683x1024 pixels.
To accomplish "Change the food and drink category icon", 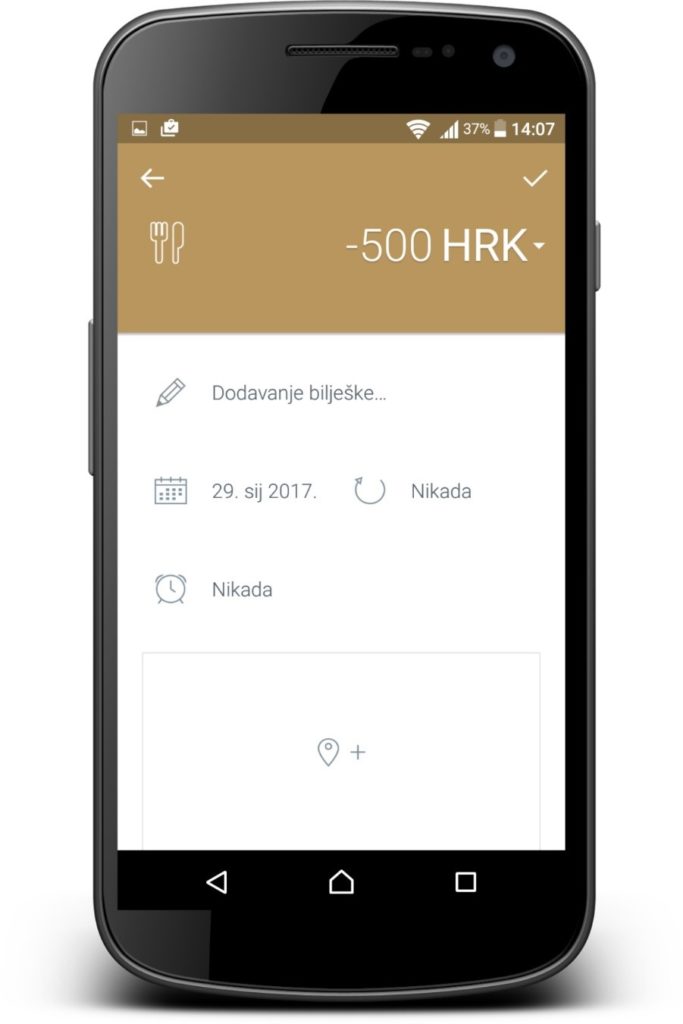I will tap(167, 243).
